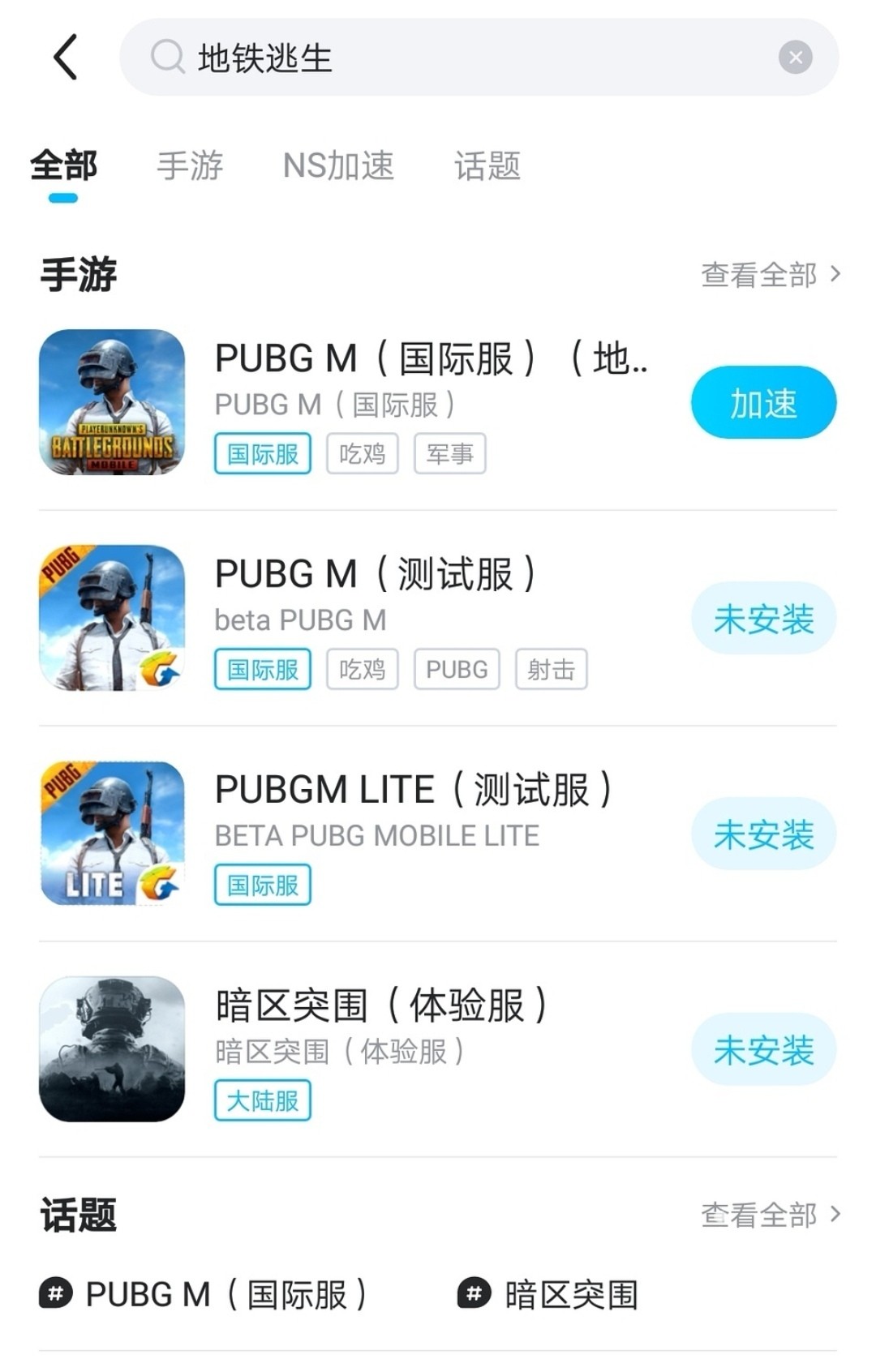View all results in 手游 section

click(770, 275)
